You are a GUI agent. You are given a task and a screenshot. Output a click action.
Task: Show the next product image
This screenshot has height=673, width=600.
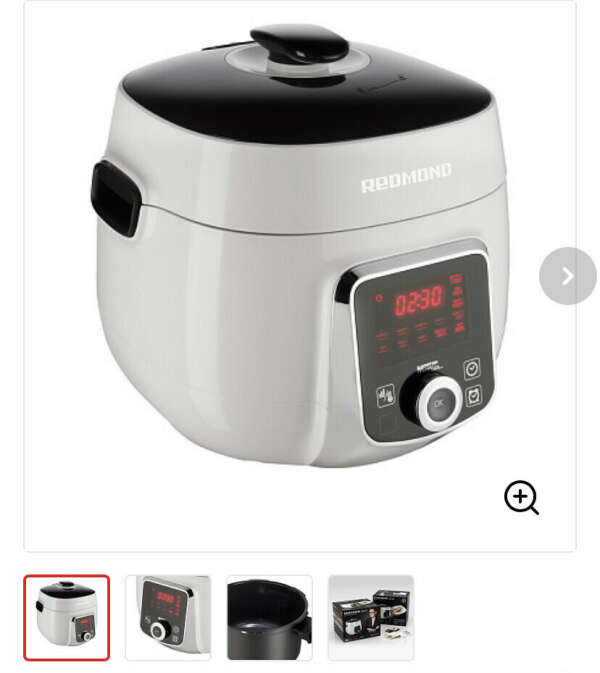(567, 276)
